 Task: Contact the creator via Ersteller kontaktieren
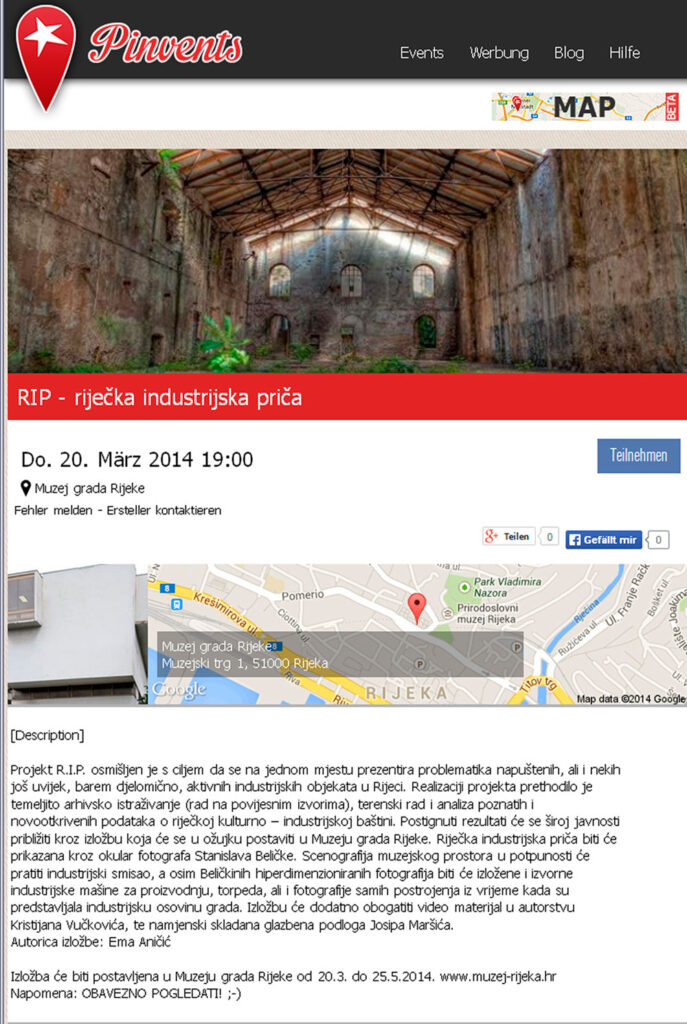click(x=163, y=510)
